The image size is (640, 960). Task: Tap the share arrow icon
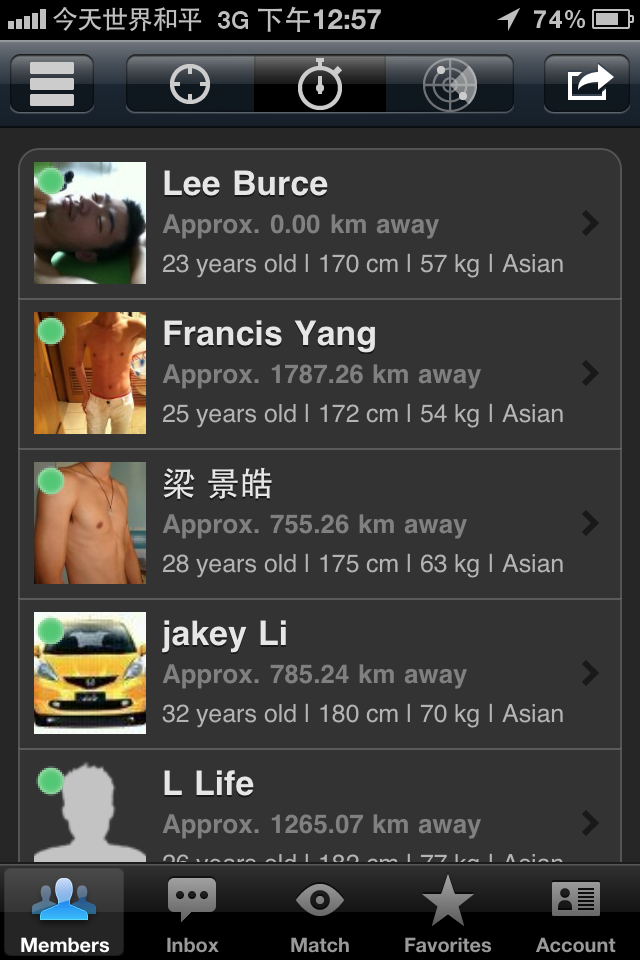click(x=588, y=84)
